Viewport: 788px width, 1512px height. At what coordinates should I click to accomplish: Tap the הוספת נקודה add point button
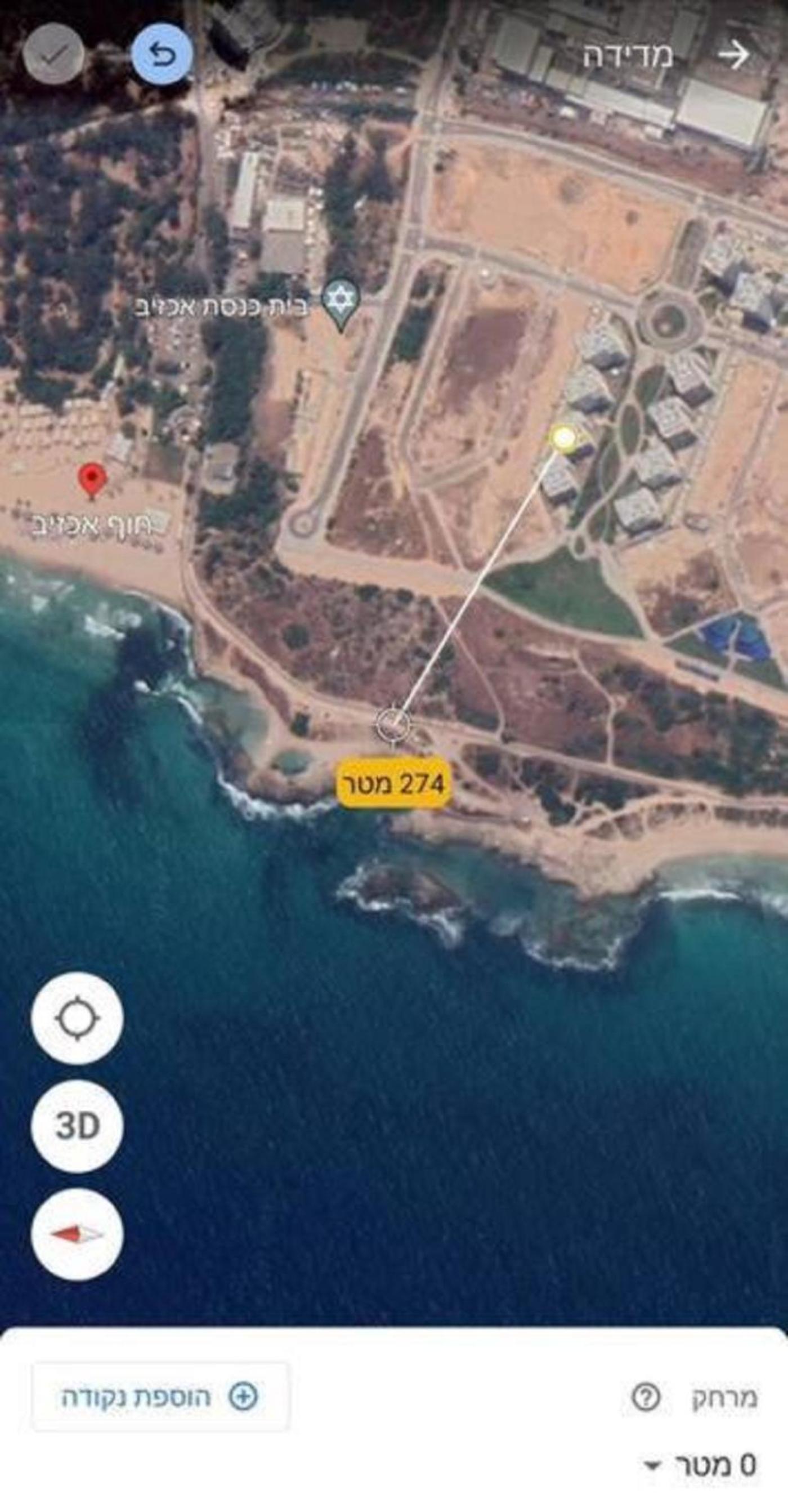point(160,1397)
